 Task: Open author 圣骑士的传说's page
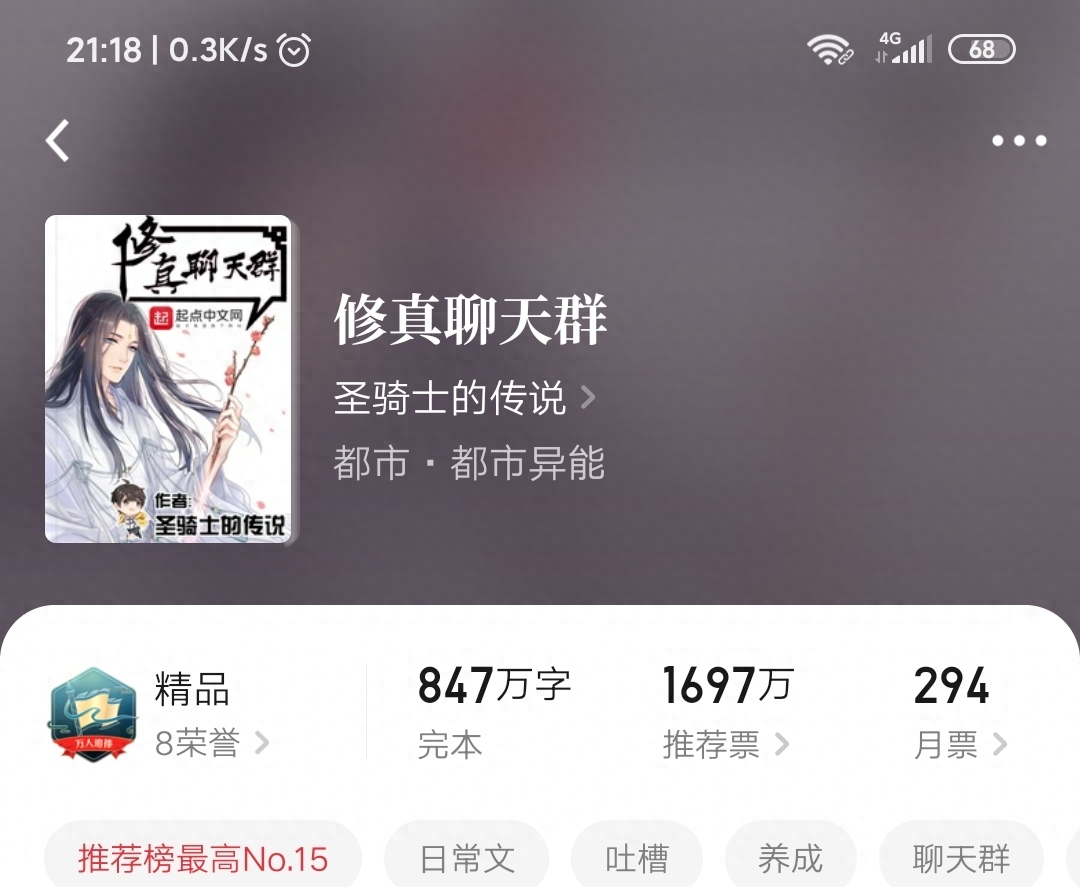(x=463, y=399)
